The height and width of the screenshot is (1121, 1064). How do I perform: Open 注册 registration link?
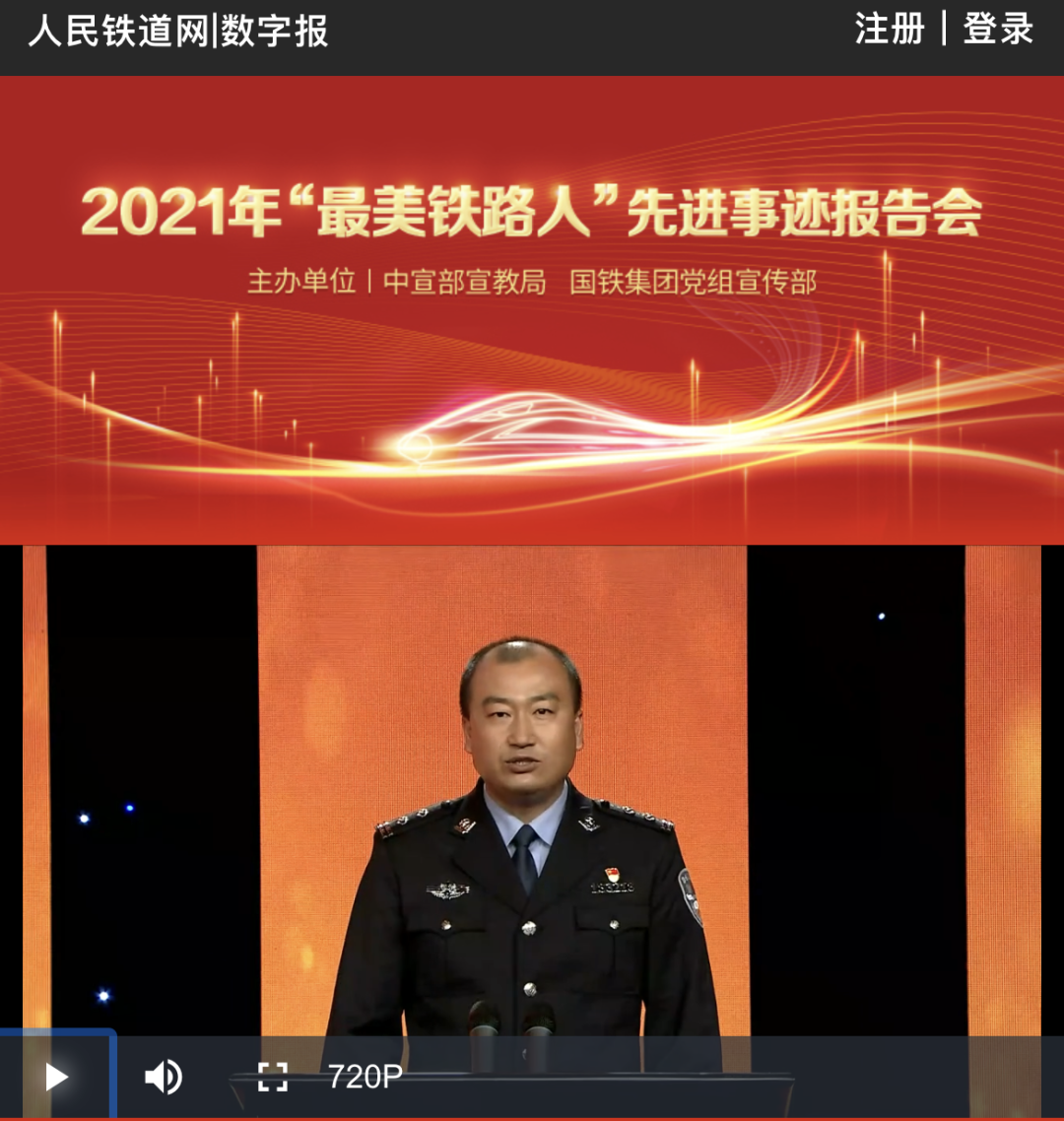(890, 29)
